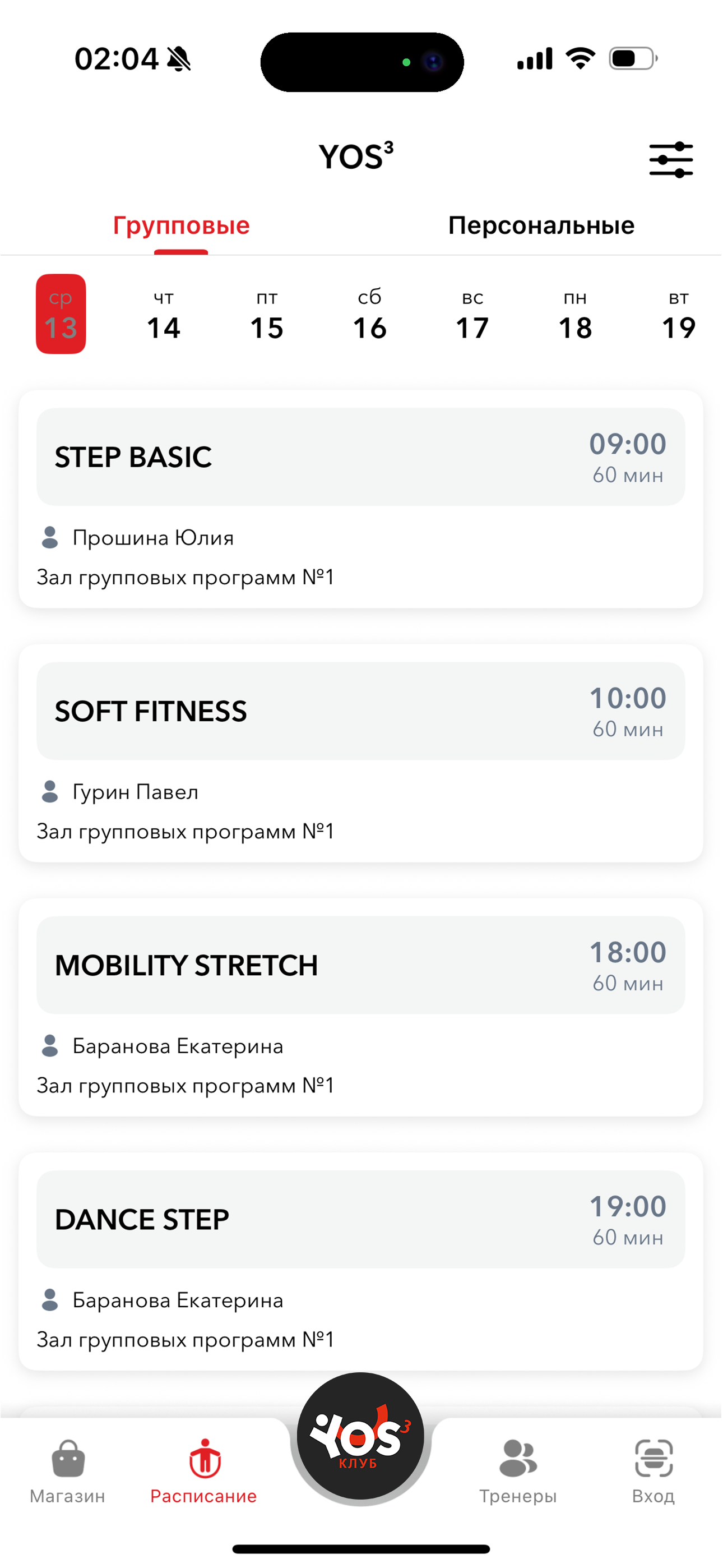Choose Monday 18 in the date strip
The height and width of the screenshot is (1568, 723).
[575, 315]
